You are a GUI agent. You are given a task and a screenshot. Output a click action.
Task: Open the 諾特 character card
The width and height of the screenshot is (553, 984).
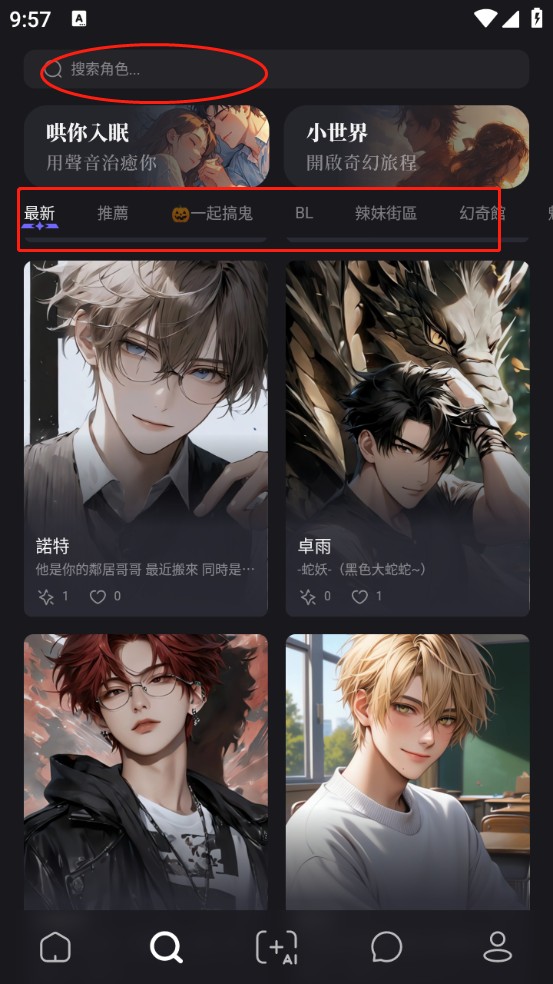pyautogui.click(x=146, y=438)
